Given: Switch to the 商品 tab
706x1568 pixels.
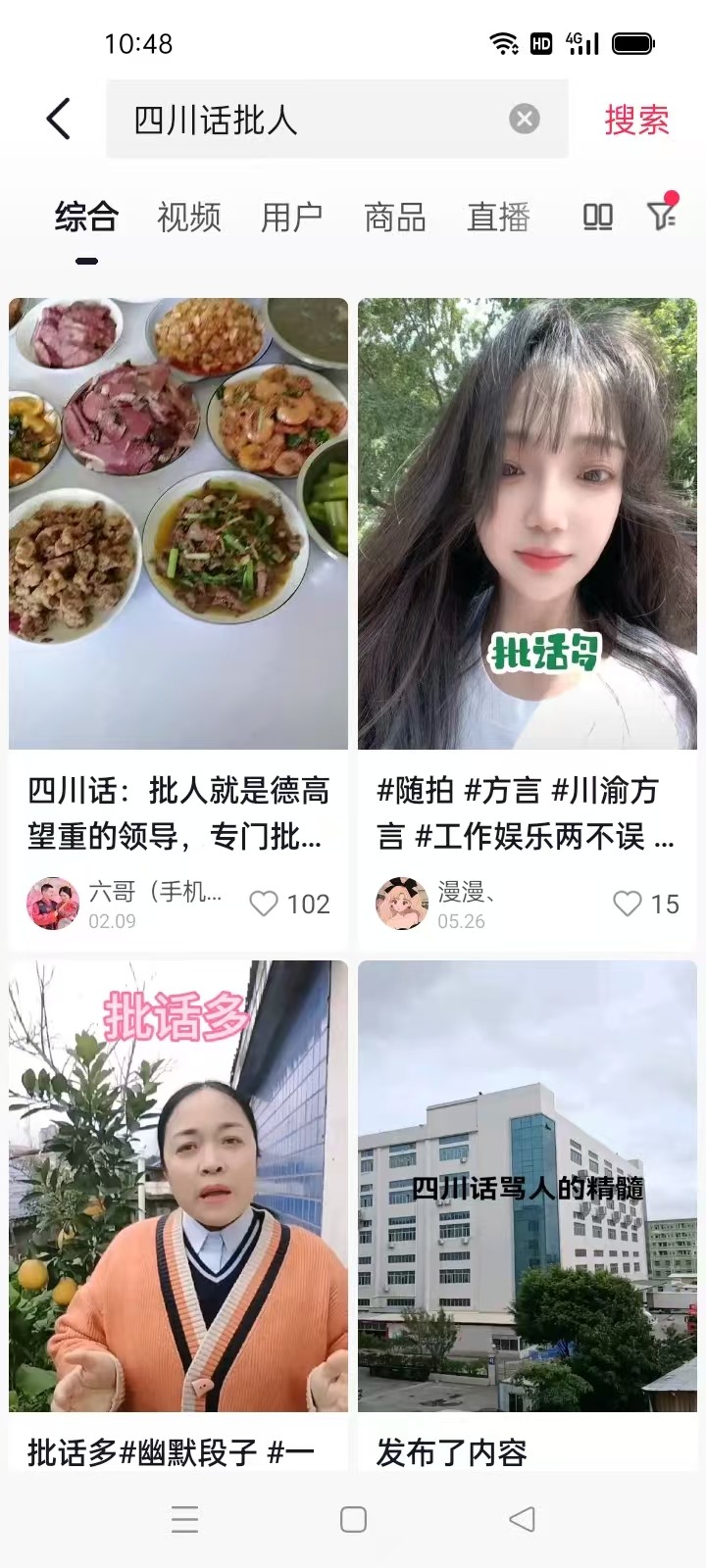Looking at the screenshot, I should [395, 217].
